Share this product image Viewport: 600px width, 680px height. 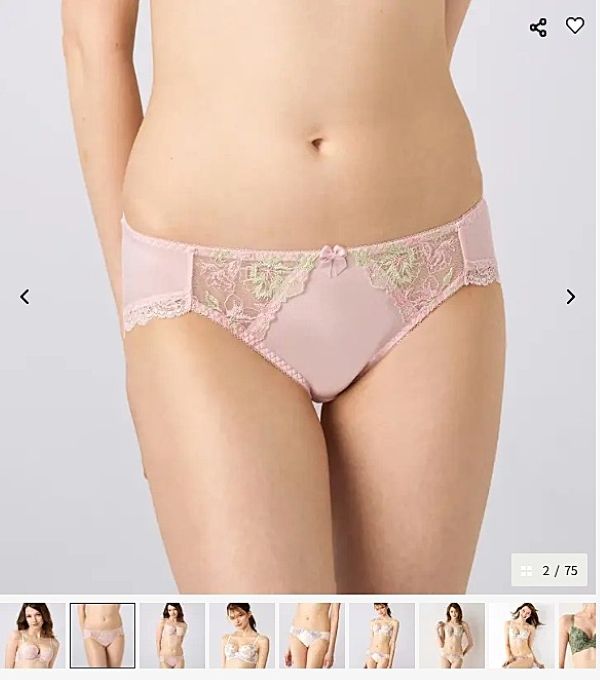[538, 27]
